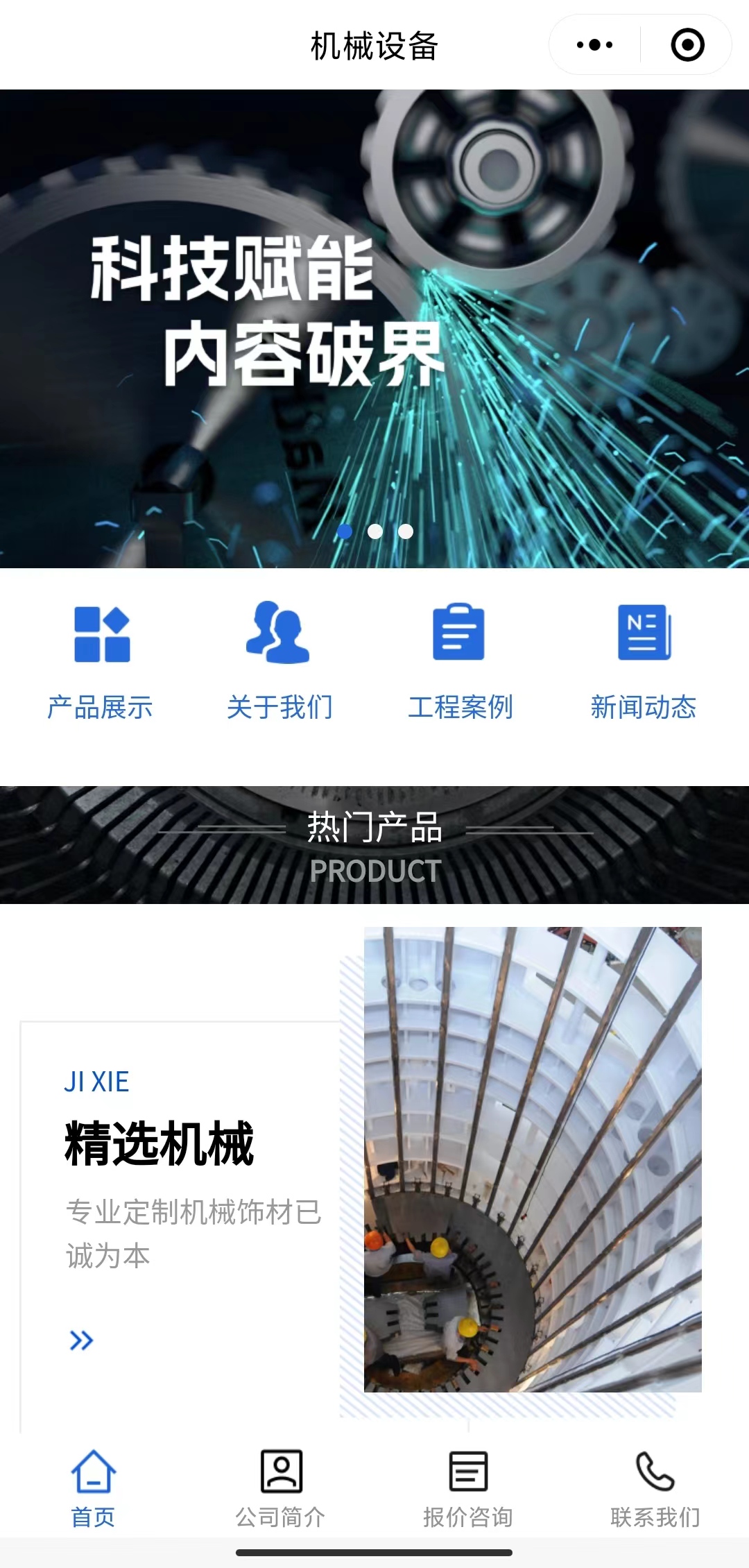749x1568 pixels.
Task: Open the turbine product photo
Action: click(533, 1159)
